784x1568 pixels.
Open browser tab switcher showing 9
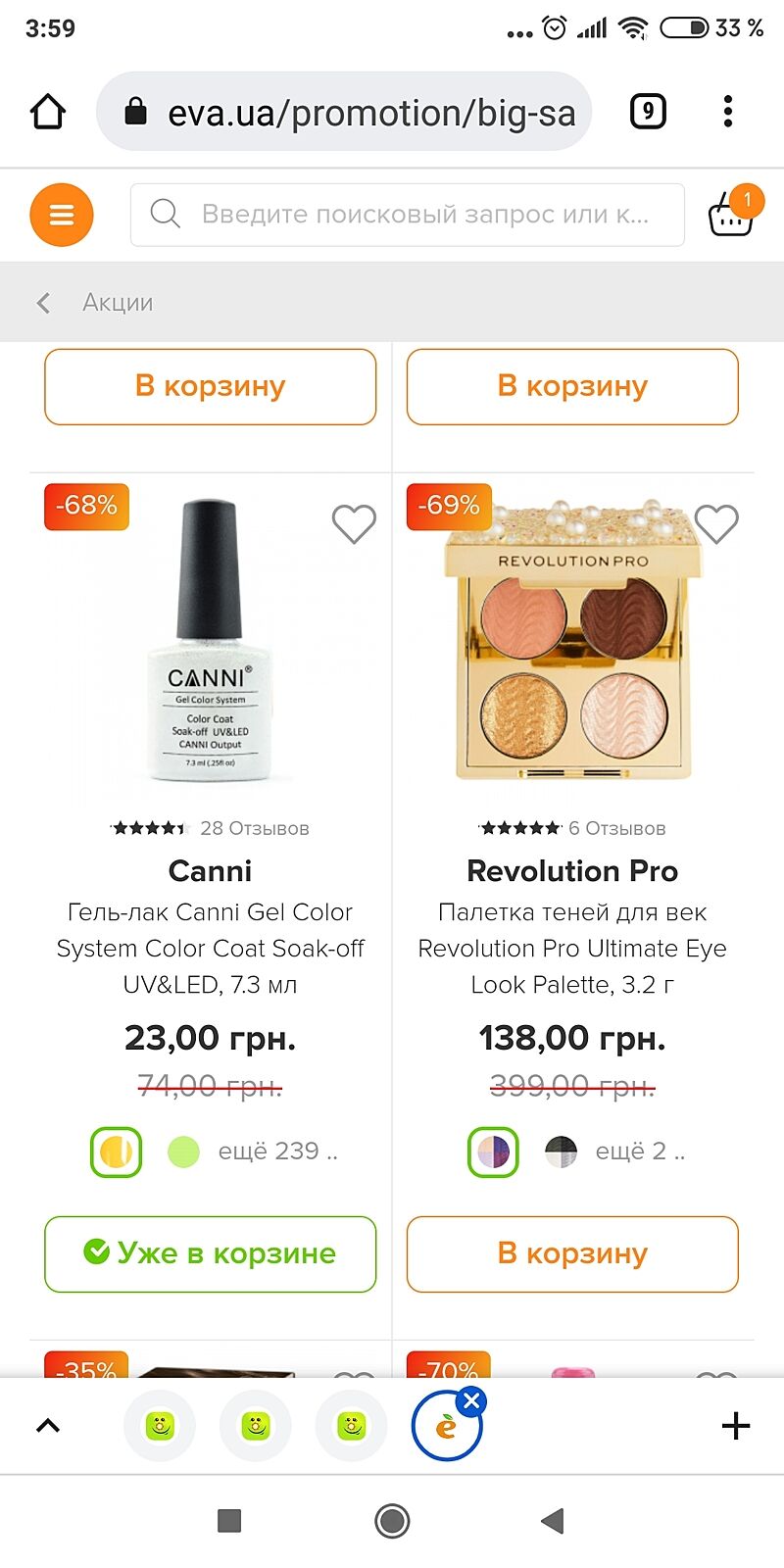coord(647,112)
